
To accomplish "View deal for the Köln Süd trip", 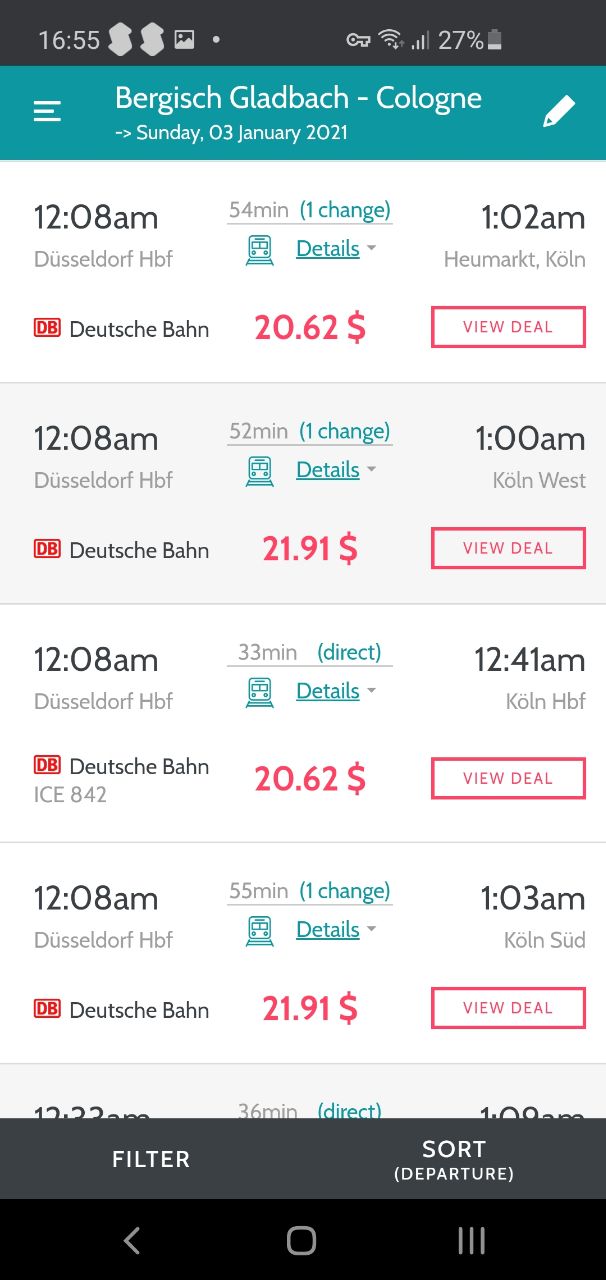I will click(508, 1008).
